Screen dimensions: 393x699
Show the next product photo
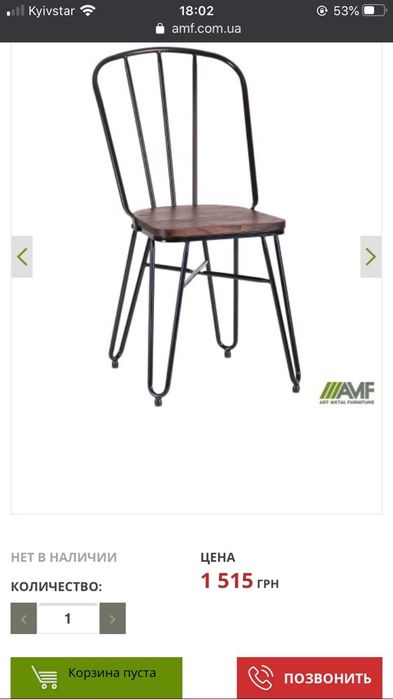click(371, 257)
